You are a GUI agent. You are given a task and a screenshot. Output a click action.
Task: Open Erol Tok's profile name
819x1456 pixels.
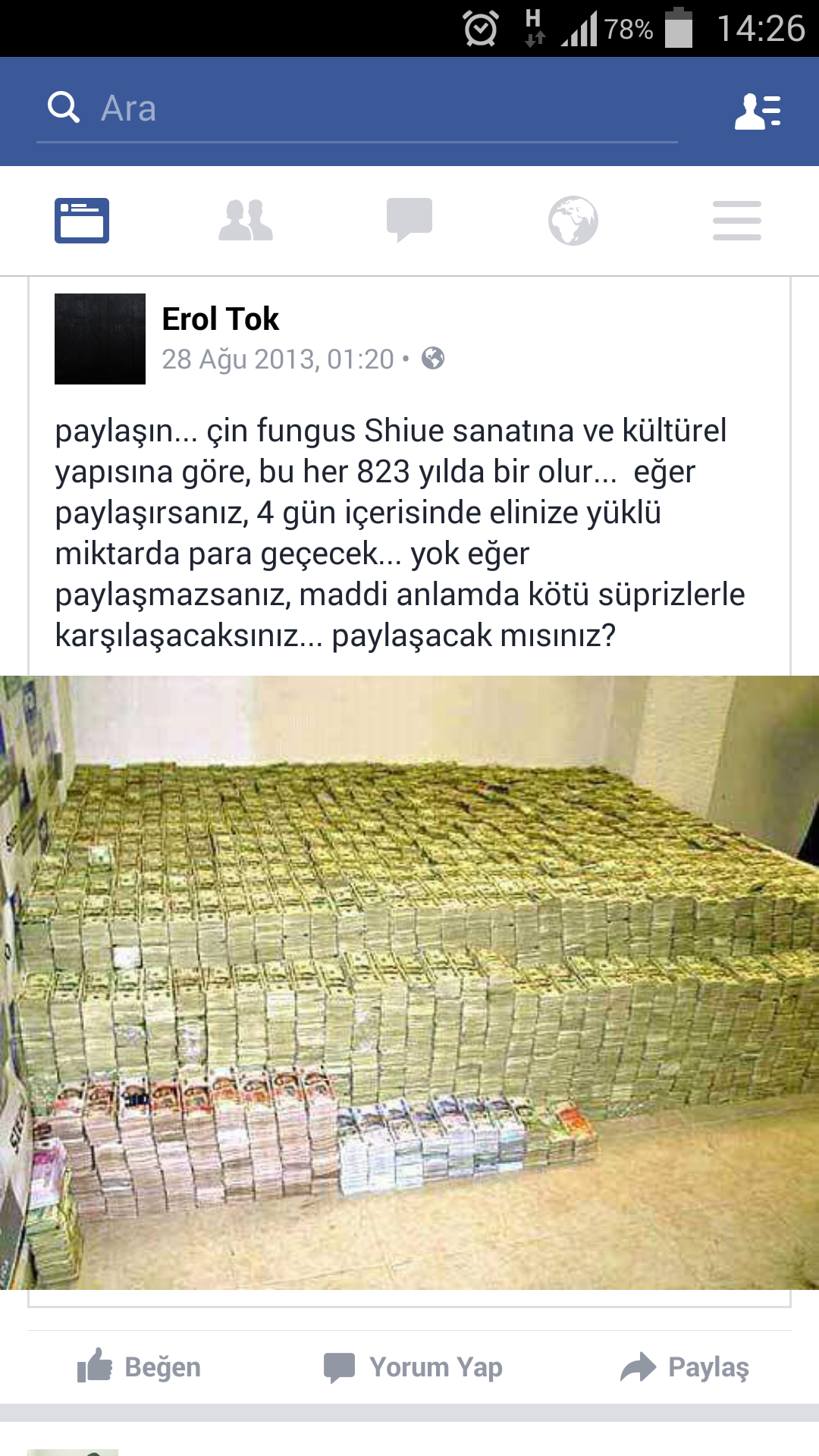coord(221,319)
